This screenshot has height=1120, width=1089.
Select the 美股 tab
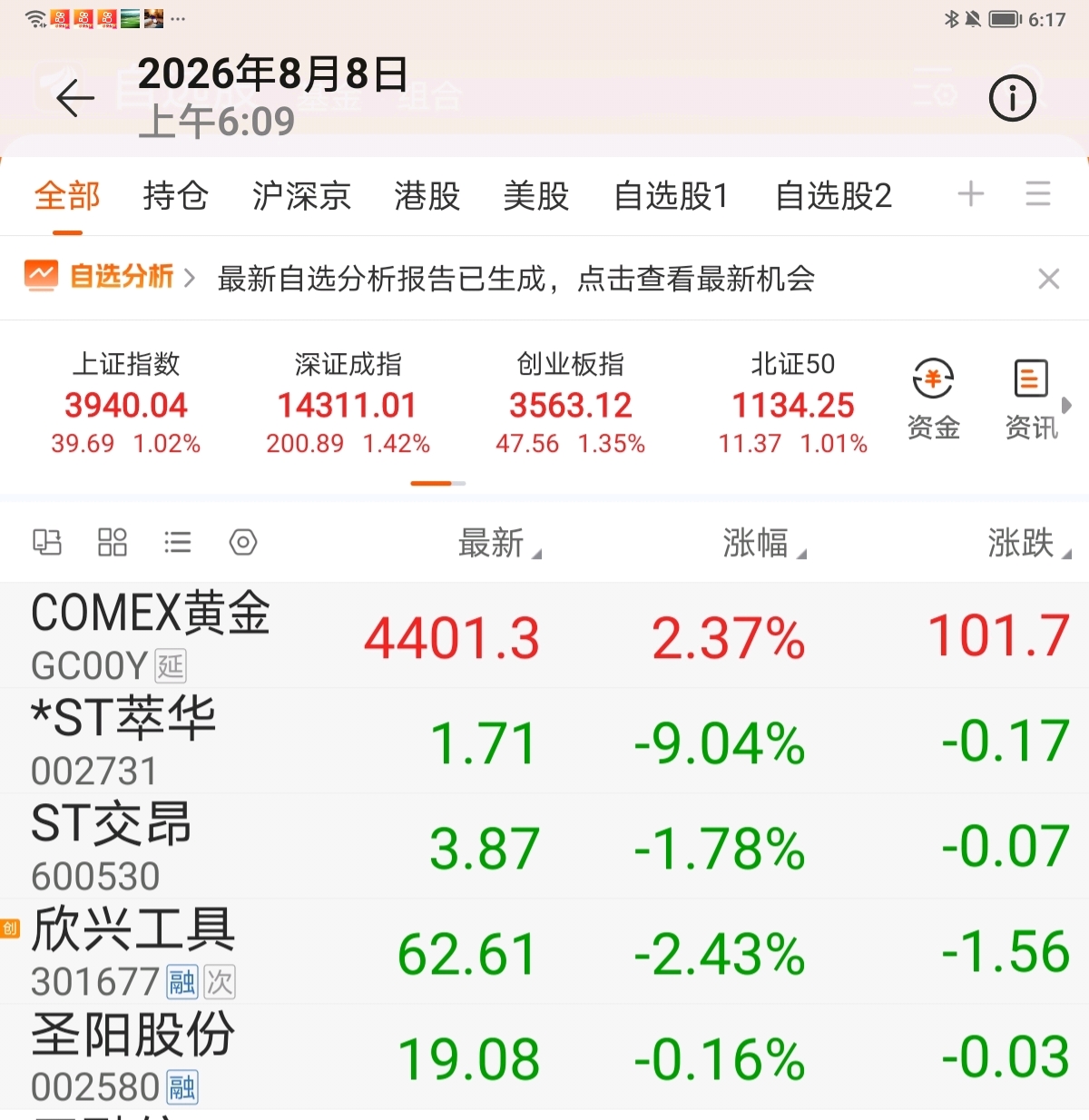[x=535, y=195]
